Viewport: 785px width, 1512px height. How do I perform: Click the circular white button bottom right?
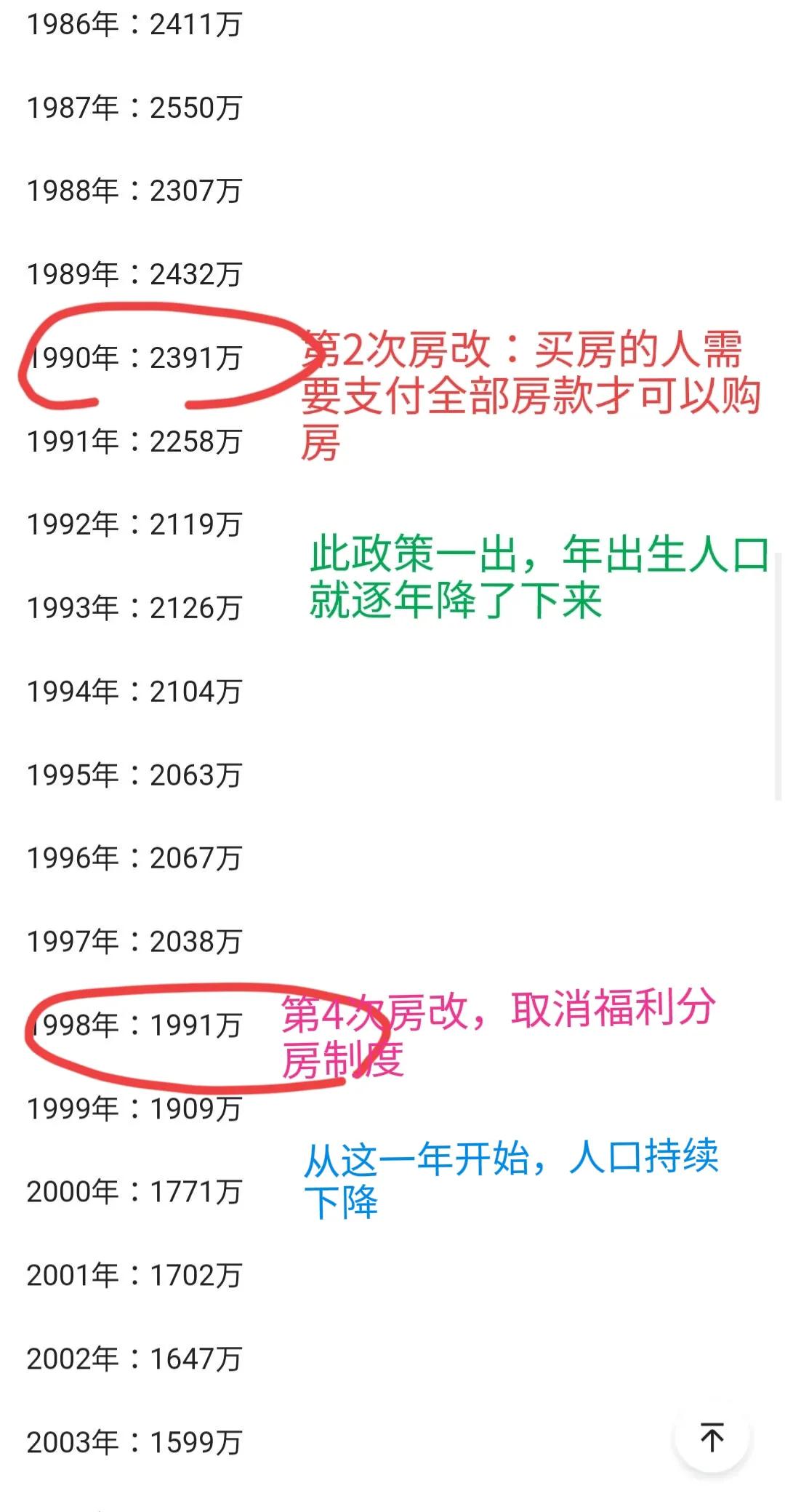pos(712,1438)
